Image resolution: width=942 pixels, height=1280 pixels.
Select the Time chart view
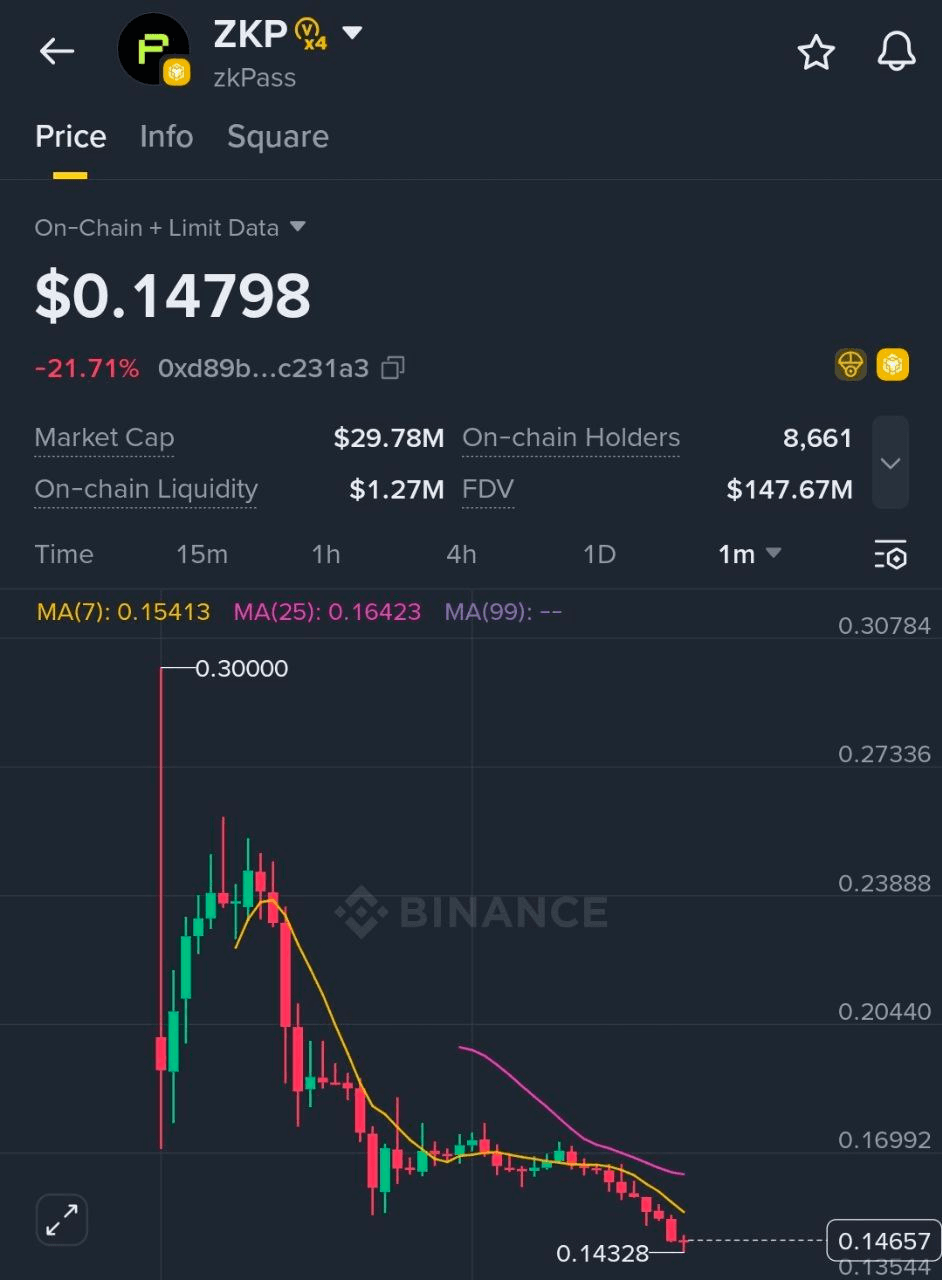[64, 554]
